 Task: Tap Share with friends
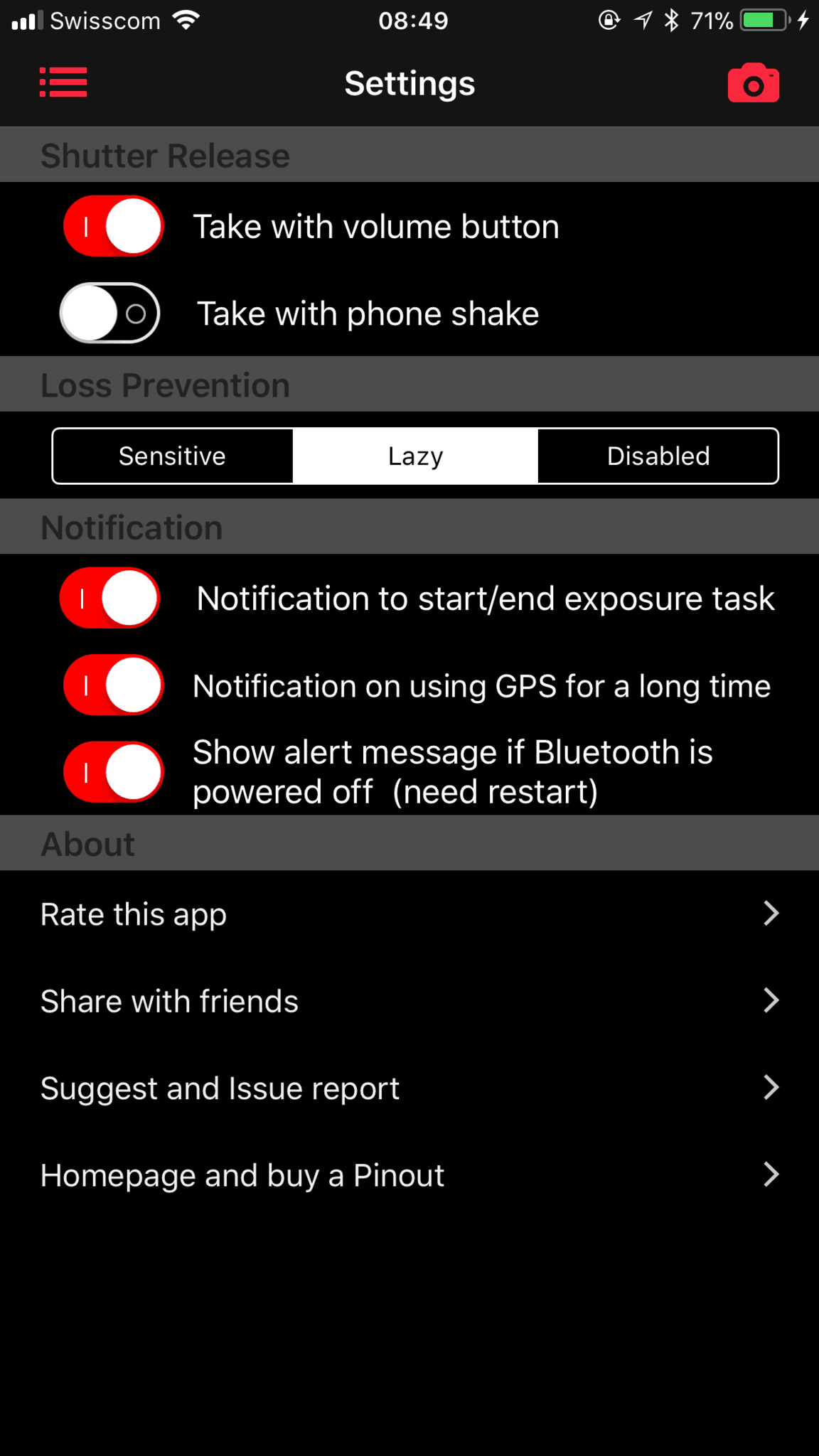[x=409, y=1001]
